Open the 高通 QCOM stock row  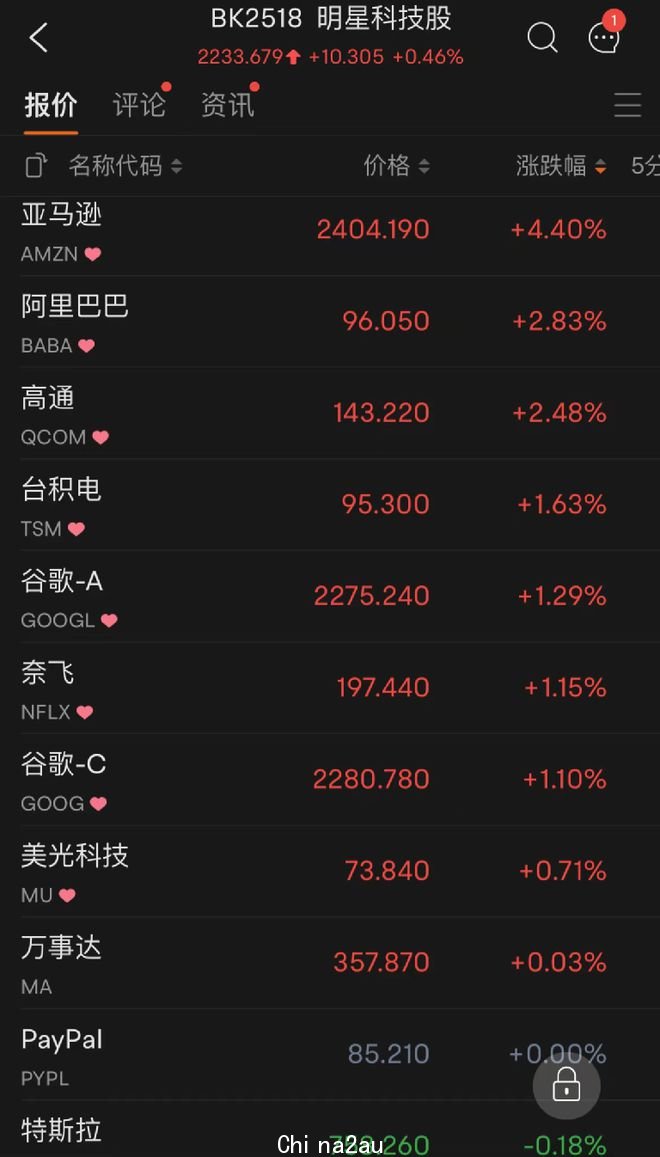[x=330, y=413]
